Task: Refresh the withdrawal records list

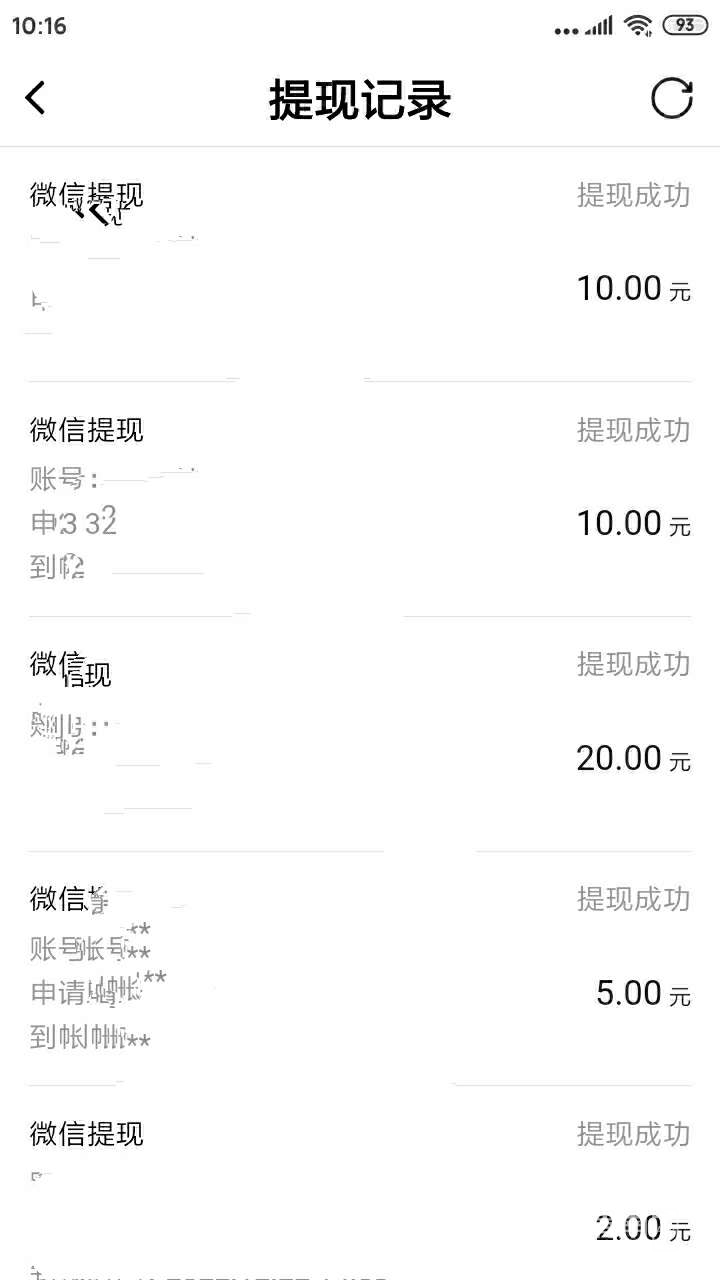Action: pos(671,98)
